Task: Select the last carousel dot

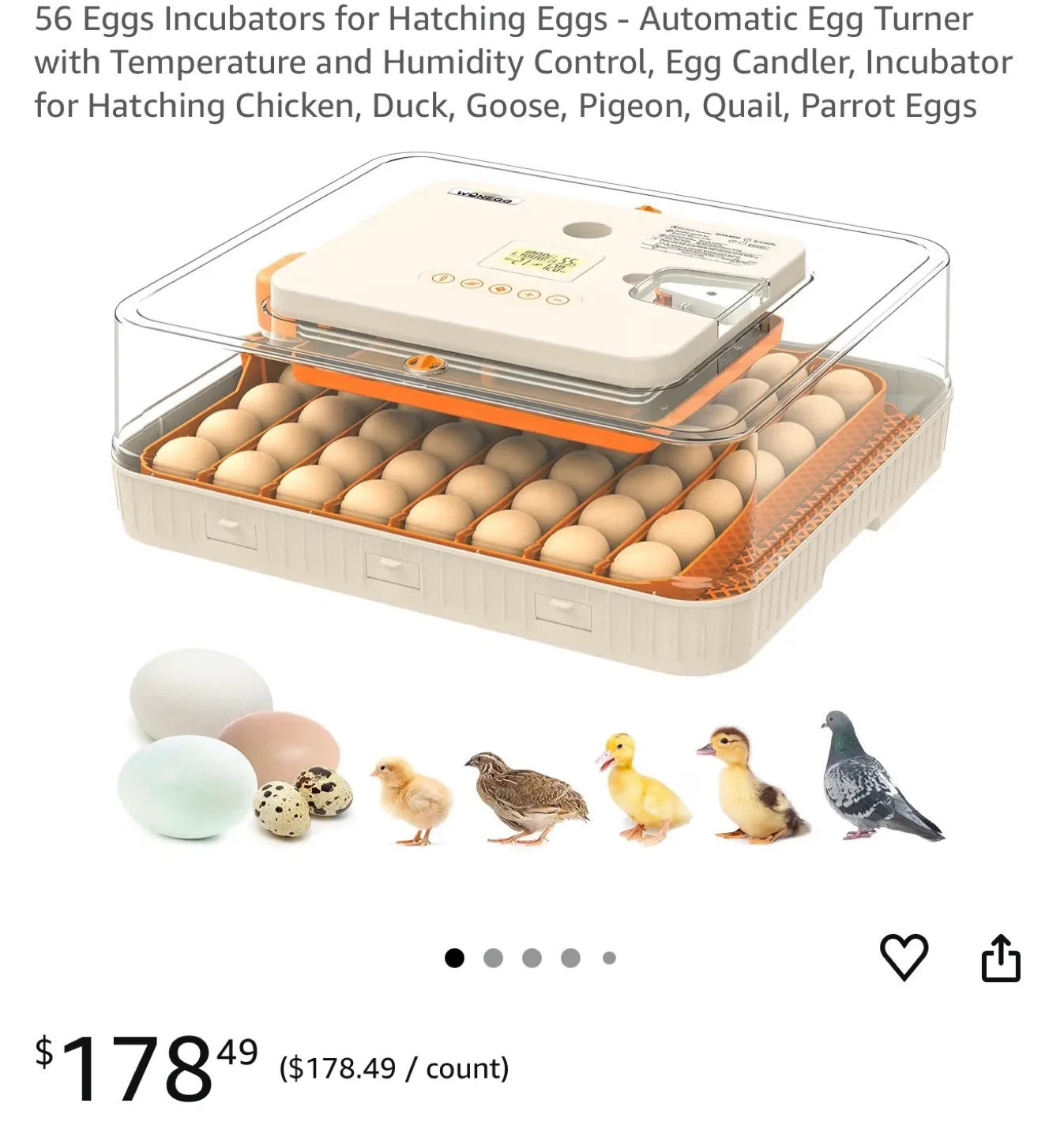Action: pyautogui.click(x=607, y=956)
